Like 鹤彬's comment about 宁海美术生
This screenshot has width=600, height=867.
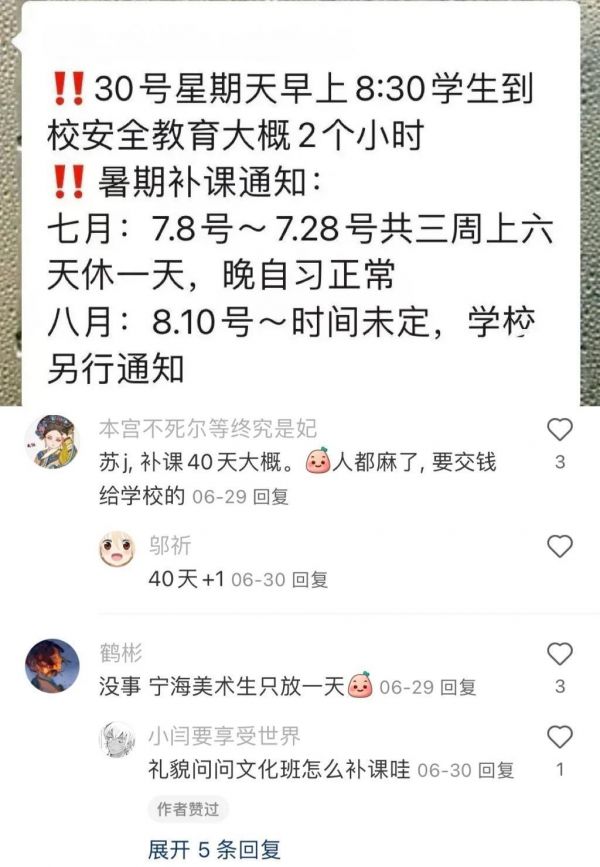pyautogui.click(x=561, y=655)
